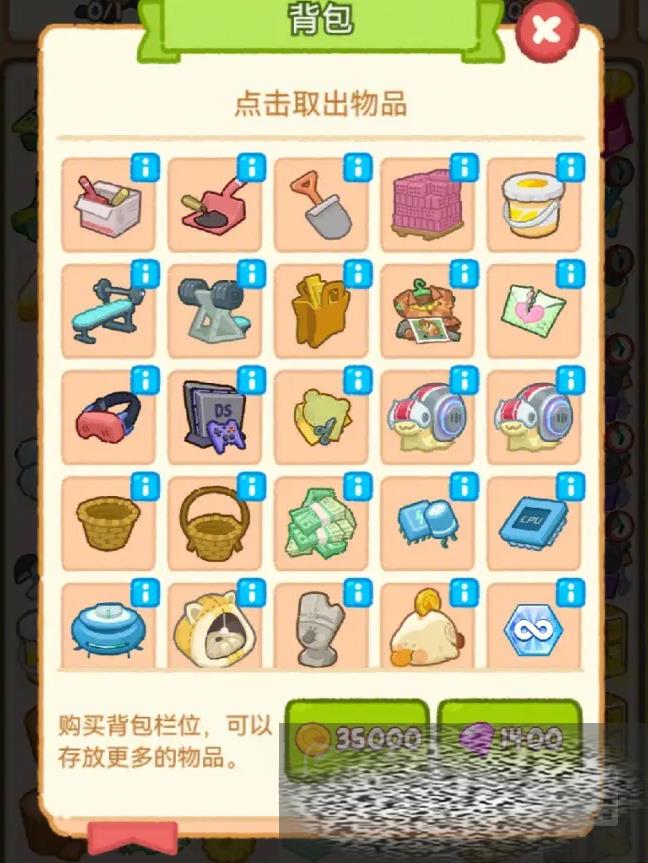Close the backpack dialog

(x=547, y=31)
